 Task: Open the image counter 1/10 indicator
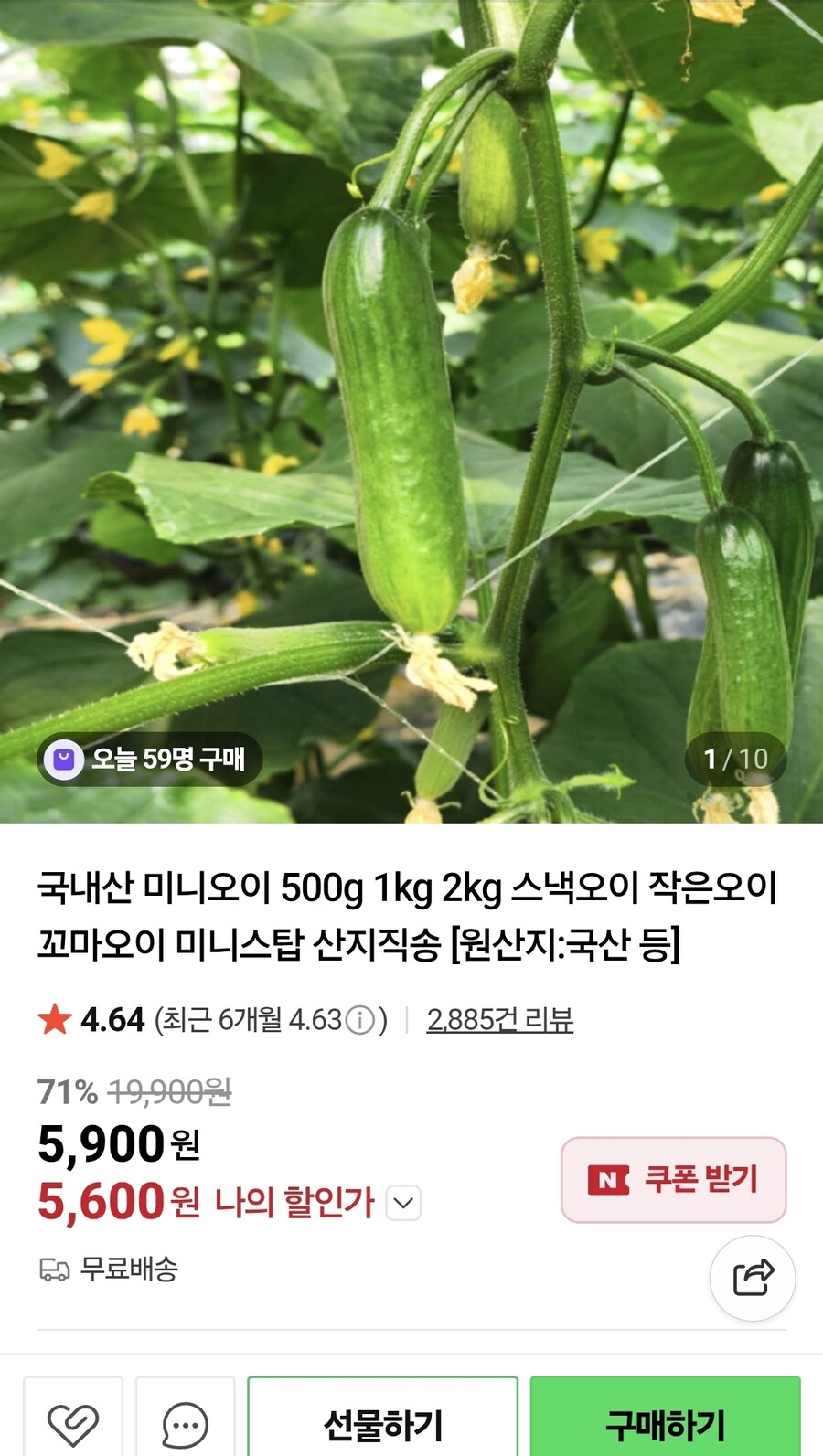pyautogui.click(x=735, y=758)
